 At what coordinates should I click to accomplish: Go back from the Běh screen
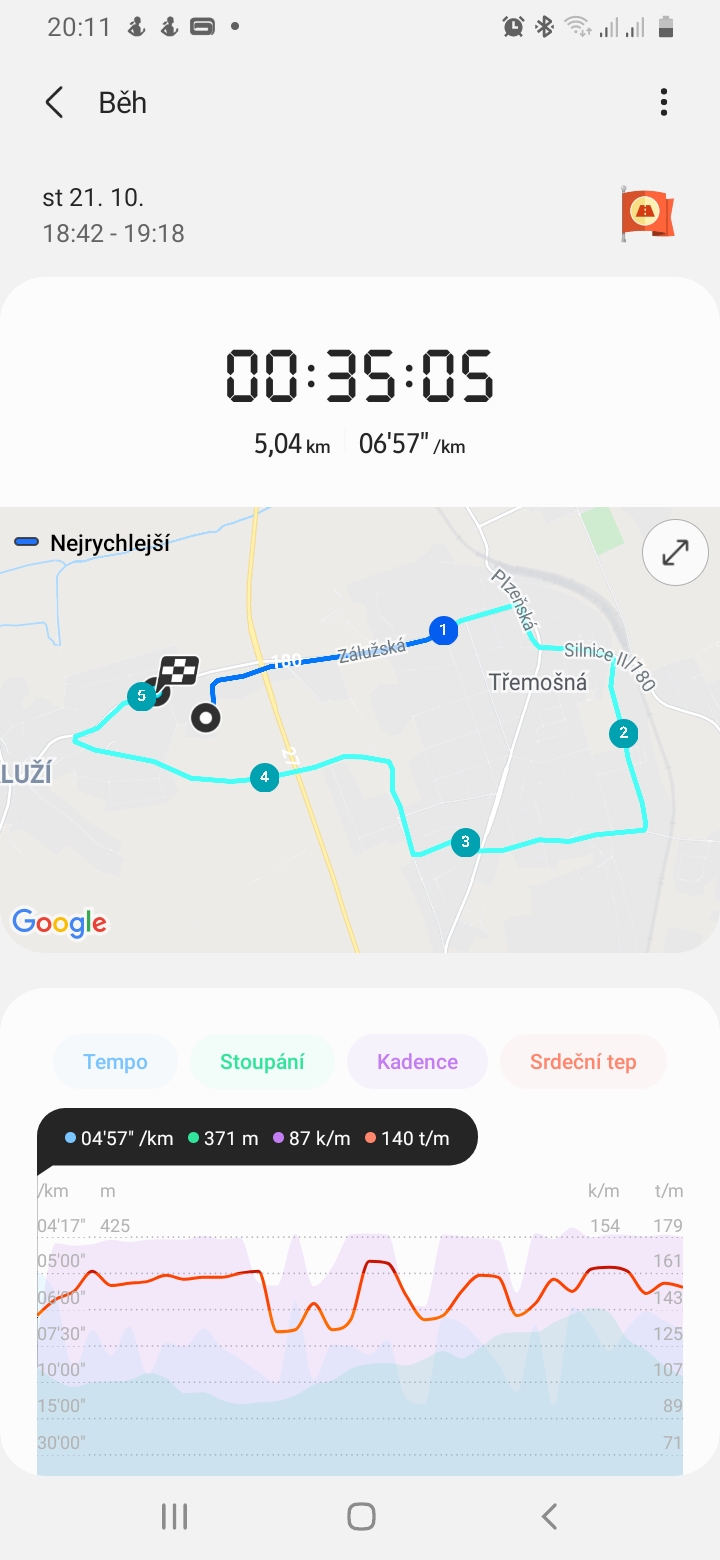[54, 102]
